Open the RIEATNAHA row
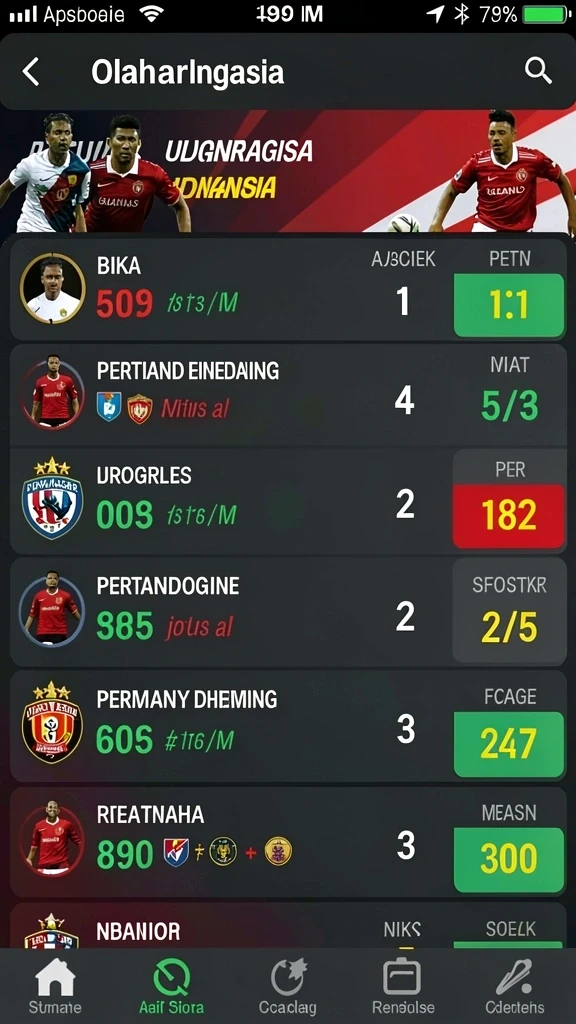The width and height of the screenshot is (576, 1024). (288, 841)
